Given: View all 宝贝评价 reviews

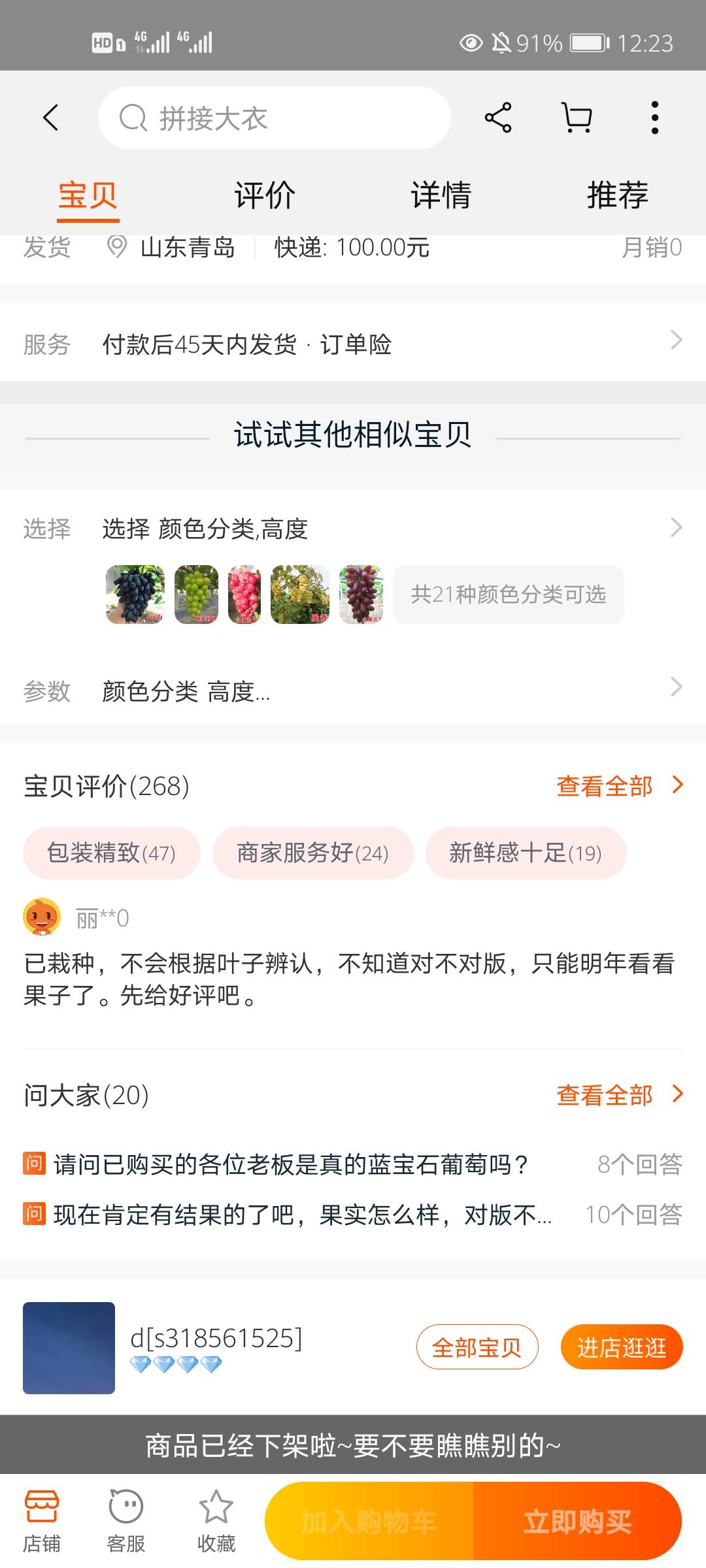Looking at the screenshot, I should [x=618, y=786].
